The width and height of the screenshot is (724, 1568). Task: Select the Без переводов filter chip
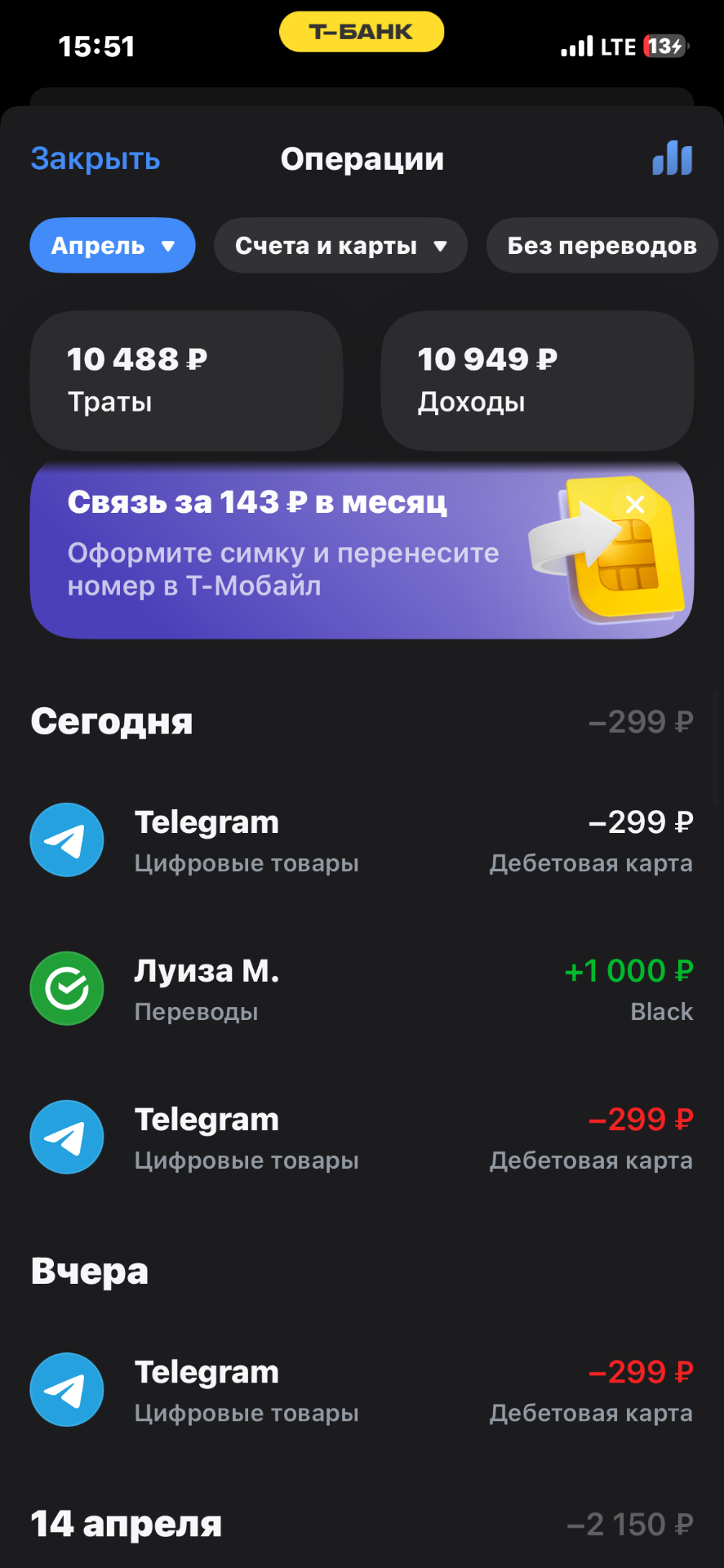[x=602, y=245]
